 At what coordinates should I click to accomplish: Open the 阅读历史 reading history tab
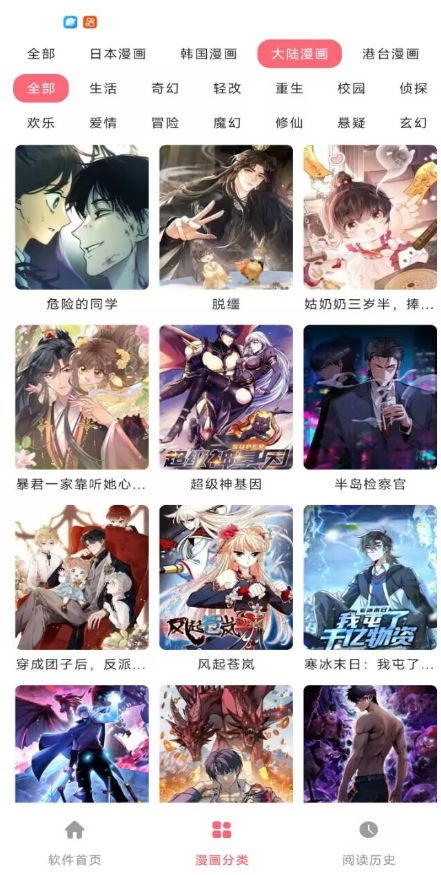pos(368,843)
